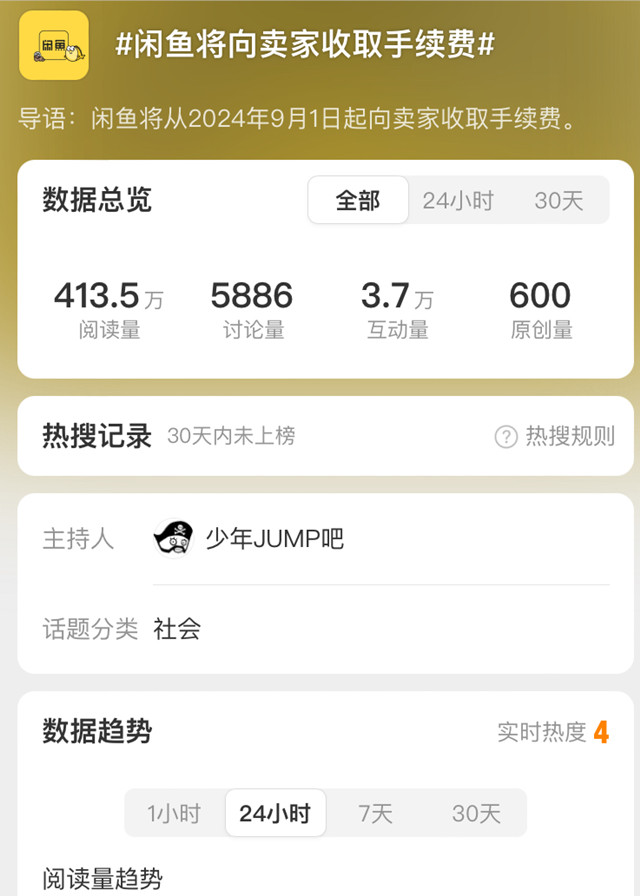Switch data overview to 24小时

pyautogui.click(x=457, y=200)
